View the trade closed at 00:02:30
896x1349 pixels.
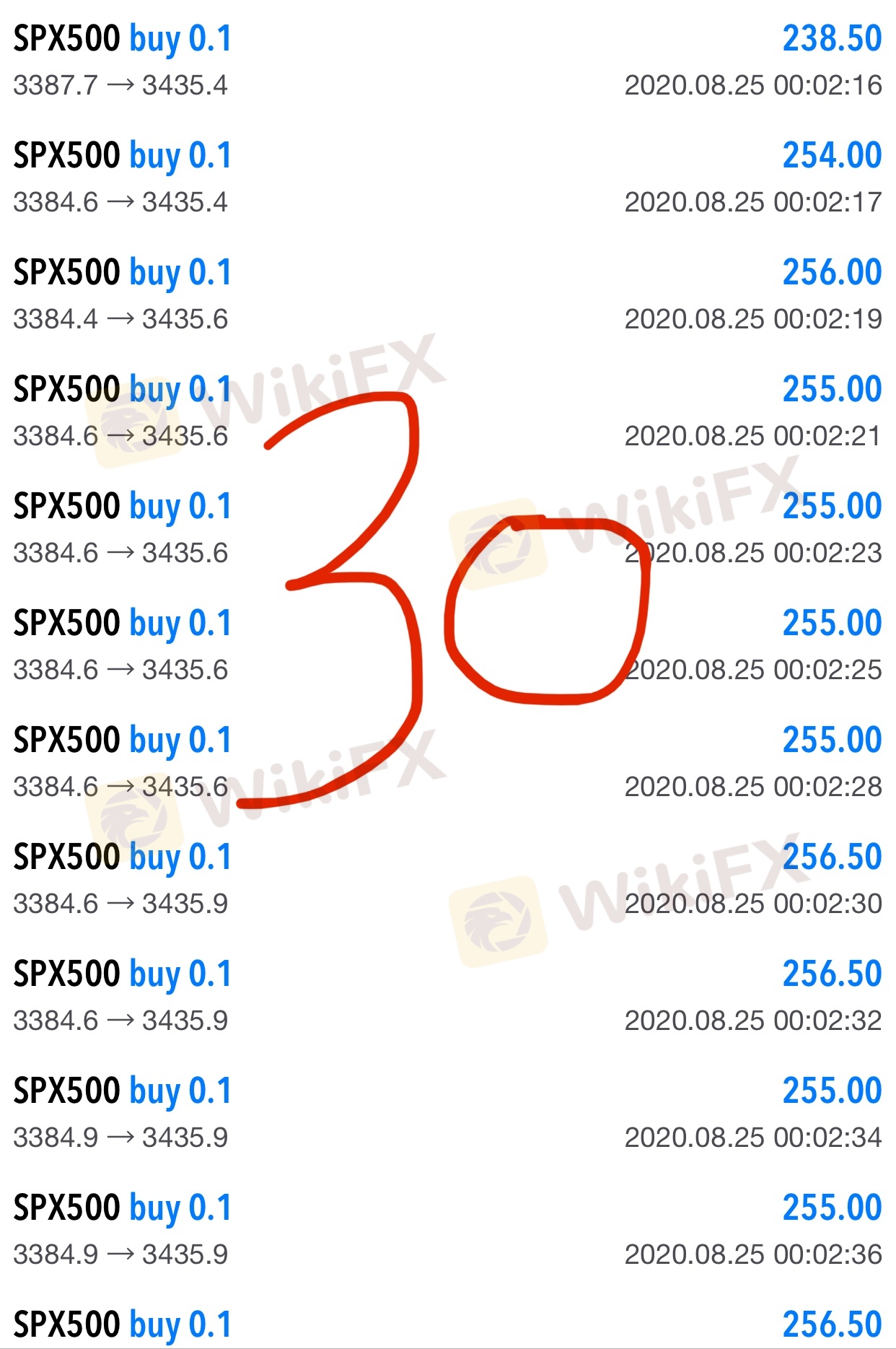click(x=447, y=879)
